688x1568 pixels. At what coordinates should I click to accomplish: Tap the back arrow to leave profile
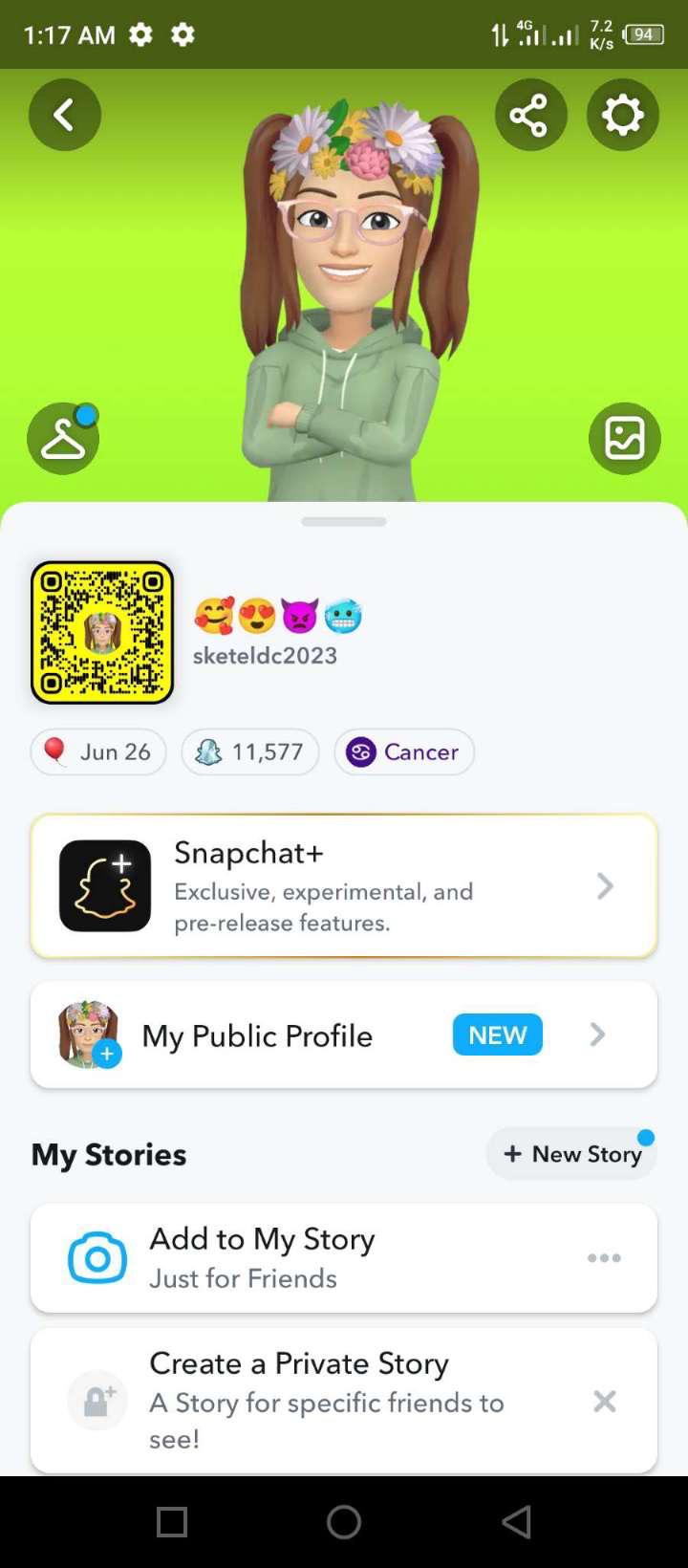(x=65, y=115)
